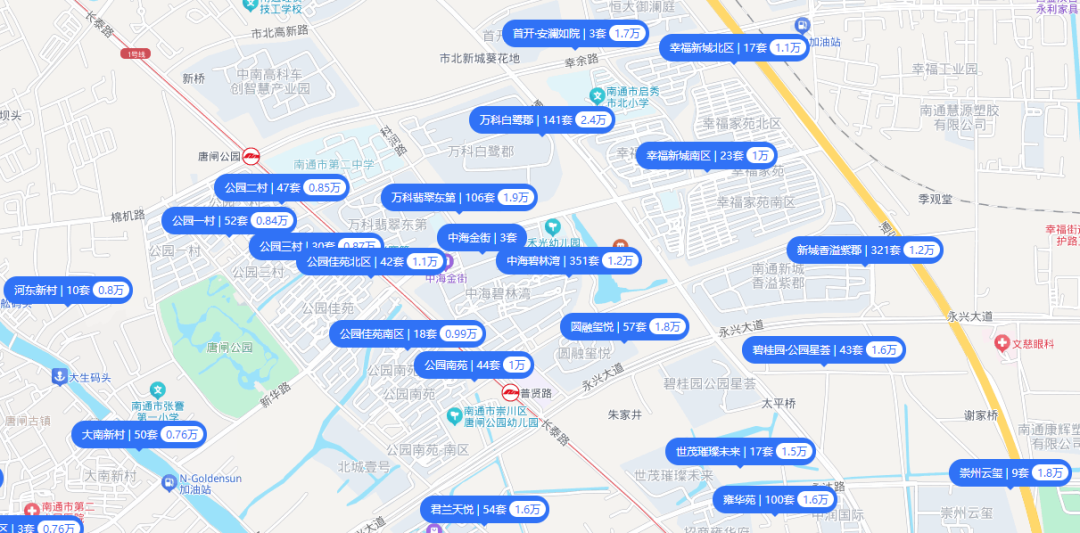Tap the 公园一村 52套 marker
The height and width of the screenshot is (533, 1080).
[x=229, y=220]
